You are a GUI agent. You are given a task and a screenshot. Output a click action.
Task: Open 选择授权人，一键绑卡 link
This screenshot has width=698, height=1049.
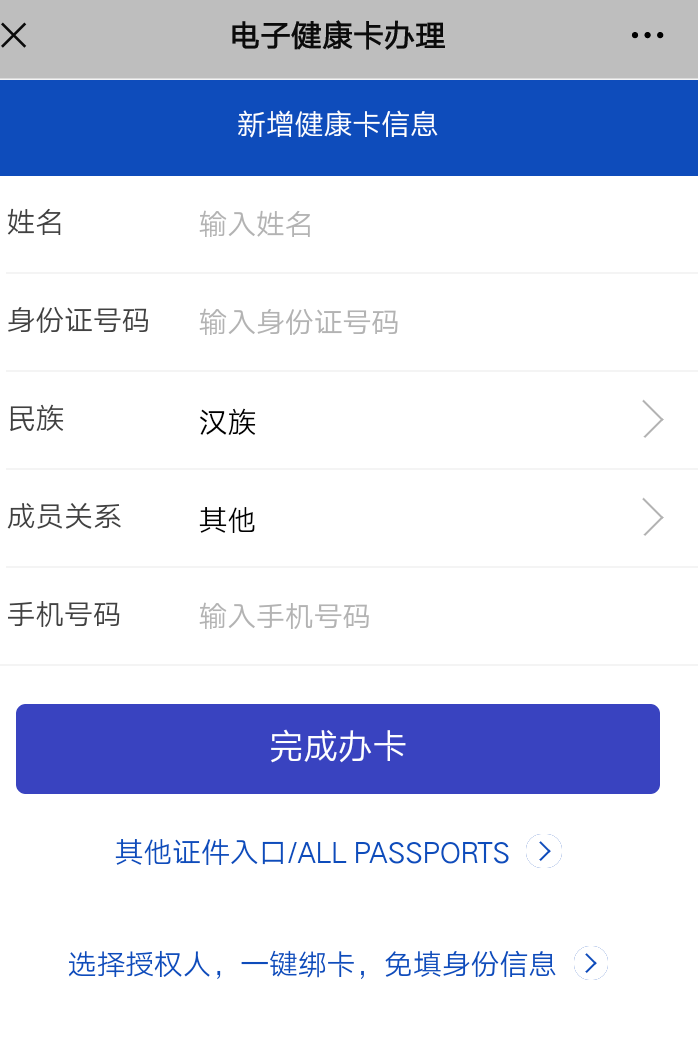tap(338, 964)
